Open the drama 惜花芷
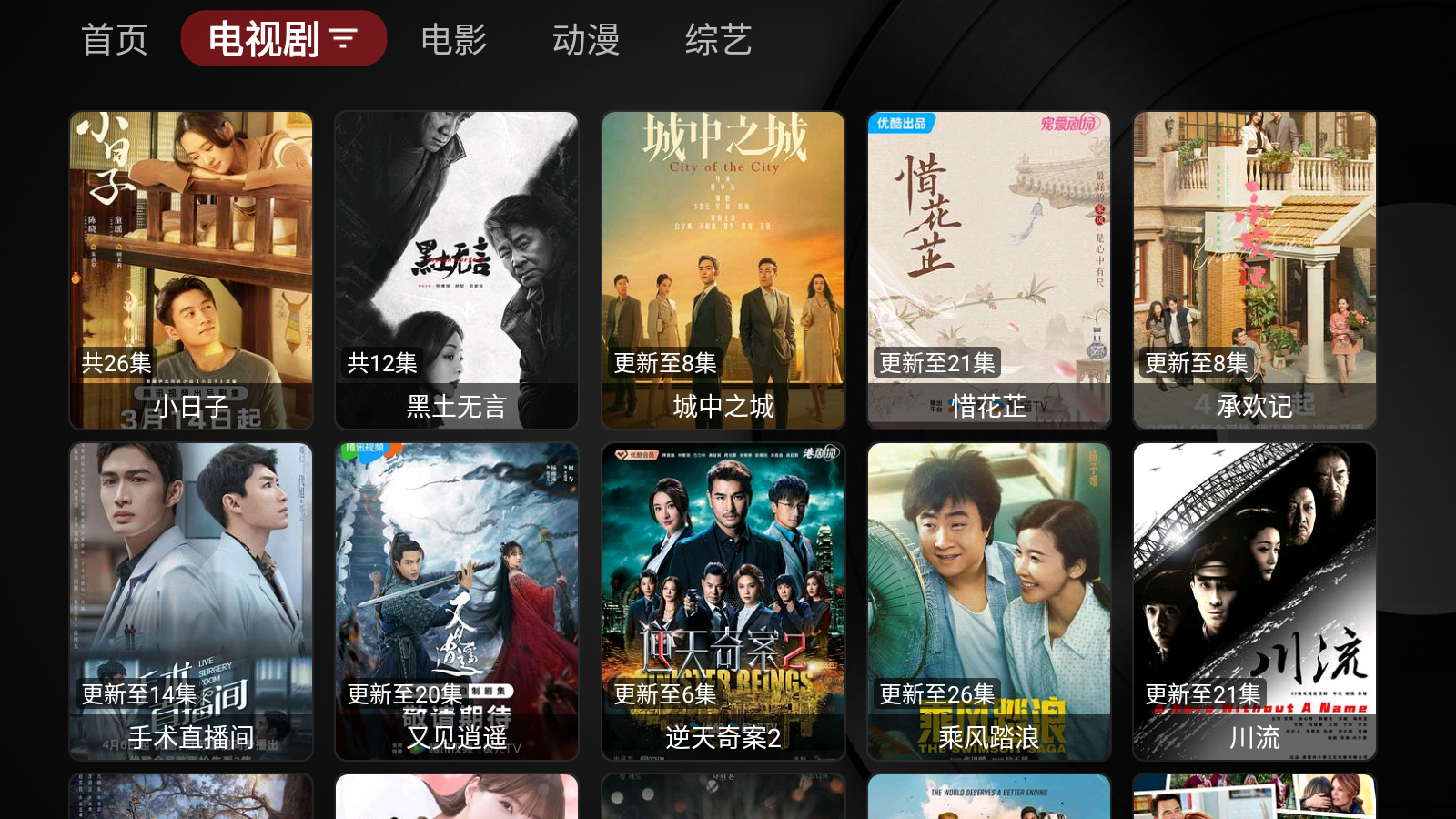 click(989, 270)
